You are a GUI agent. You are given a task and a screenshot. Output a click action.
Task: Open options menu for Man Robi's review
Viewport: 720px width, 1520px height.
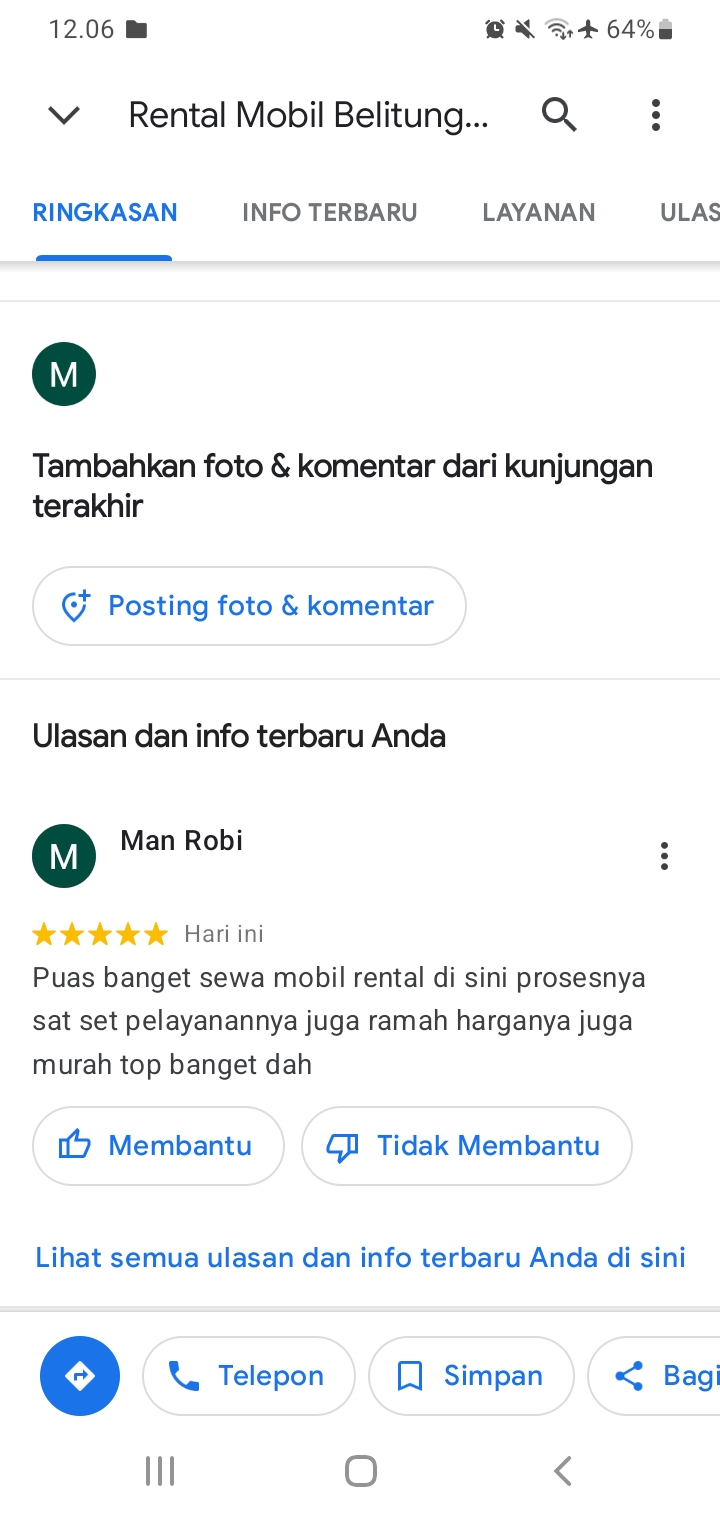[664, 856]
